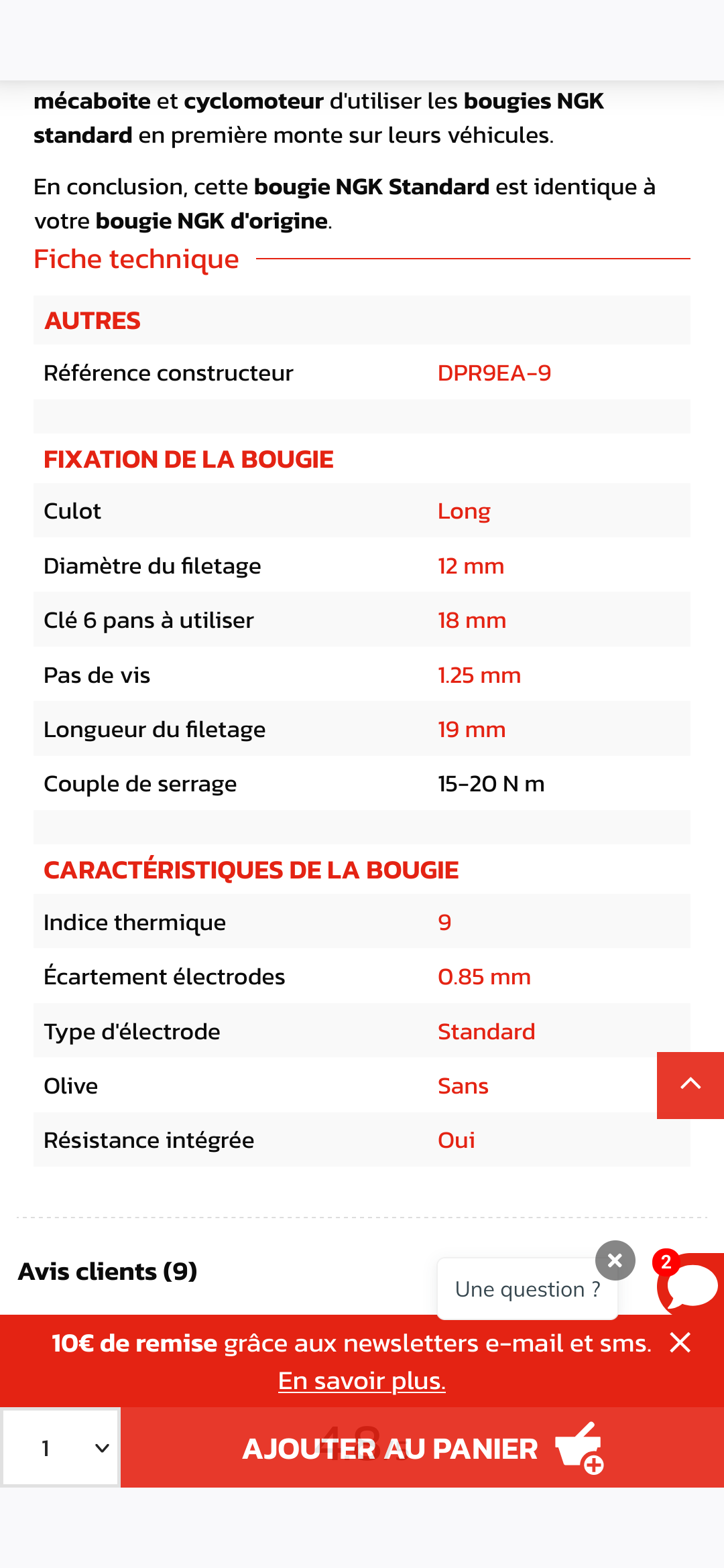Dismiss the newsletter discount banner

[680, 1343]
